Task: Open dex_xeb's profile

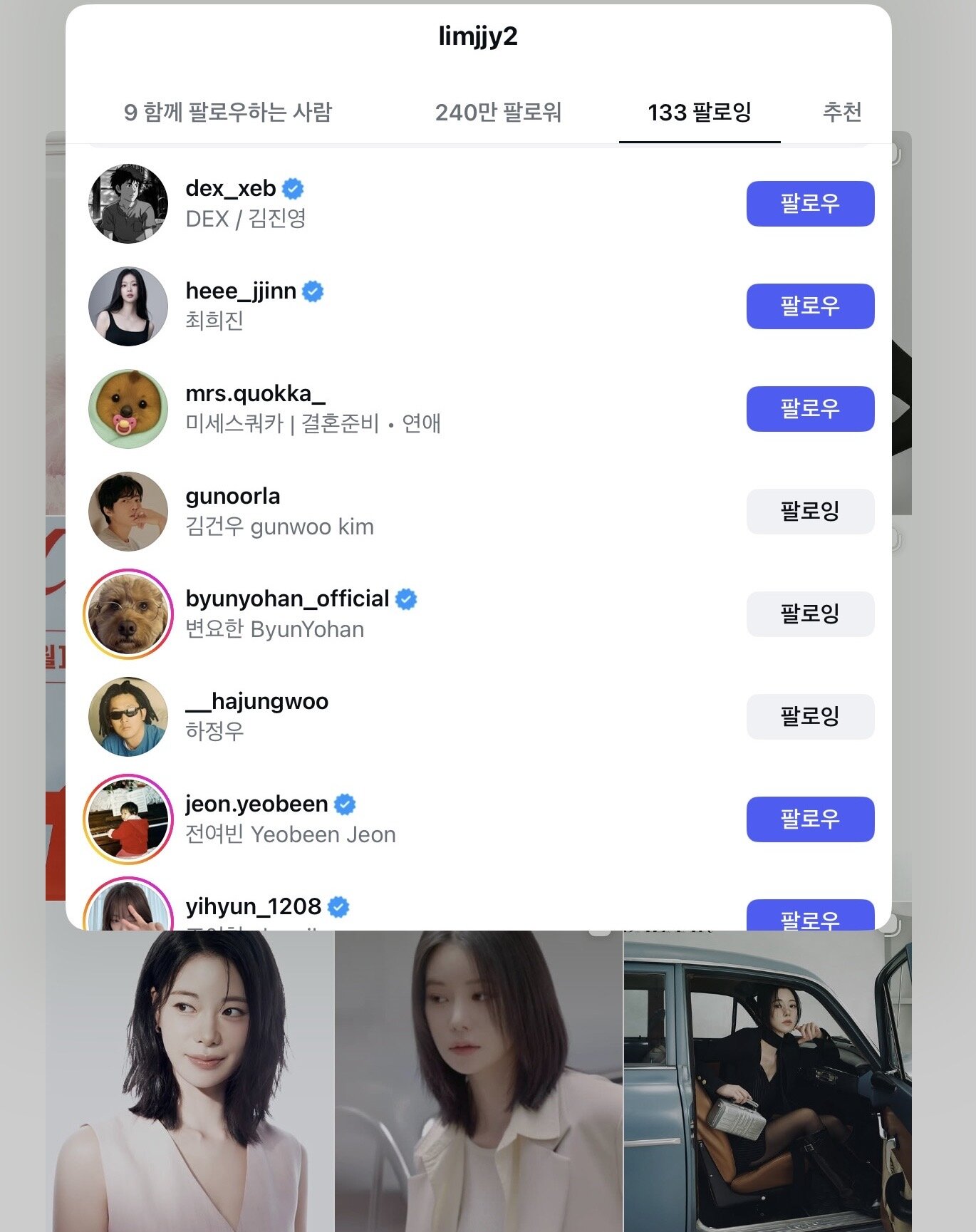Action: (x=230, y=189)
